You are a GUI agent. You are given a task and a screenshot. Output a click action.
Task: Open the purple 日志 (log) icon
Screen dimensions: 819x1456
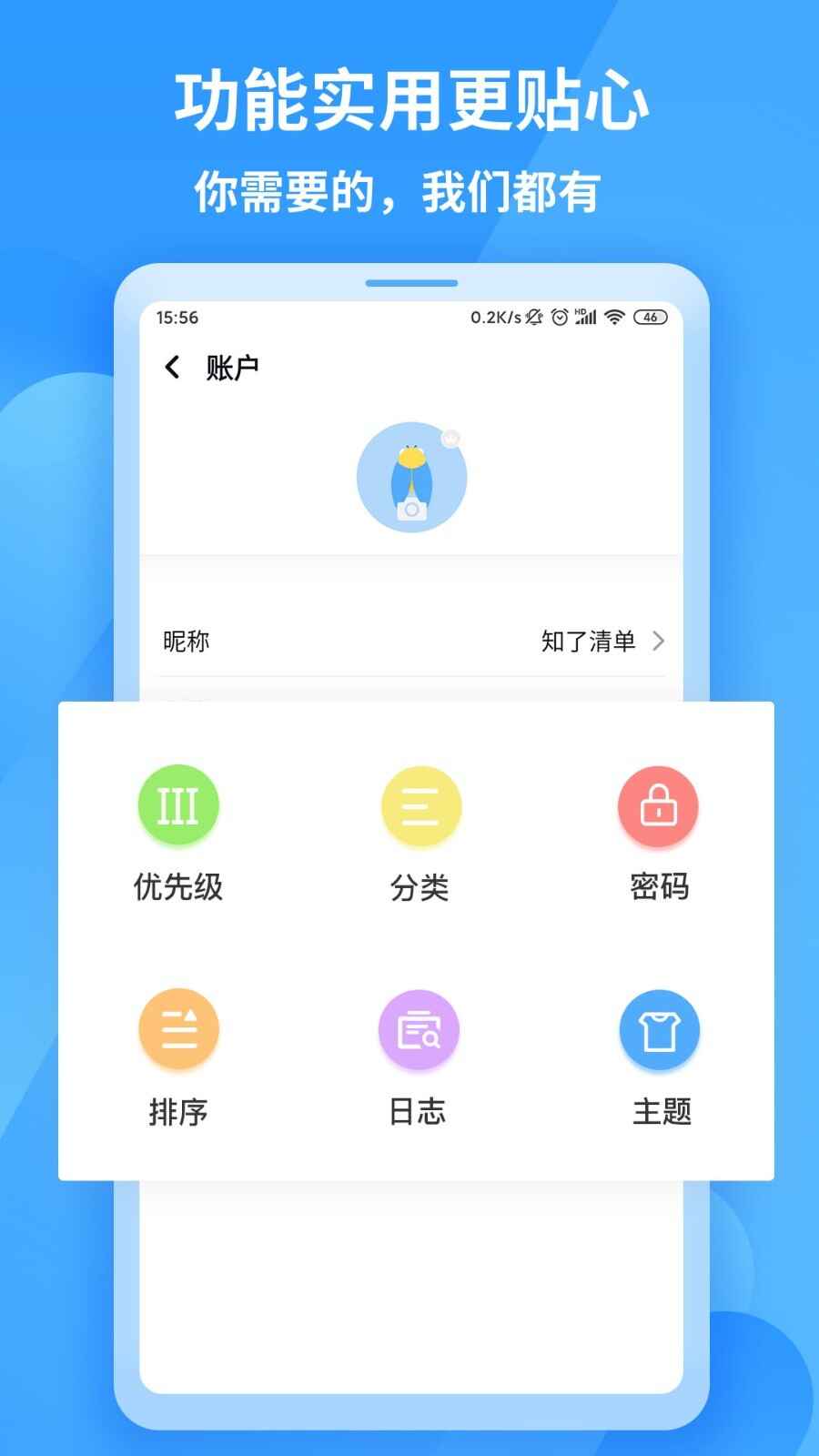(x=418, y=1029)
